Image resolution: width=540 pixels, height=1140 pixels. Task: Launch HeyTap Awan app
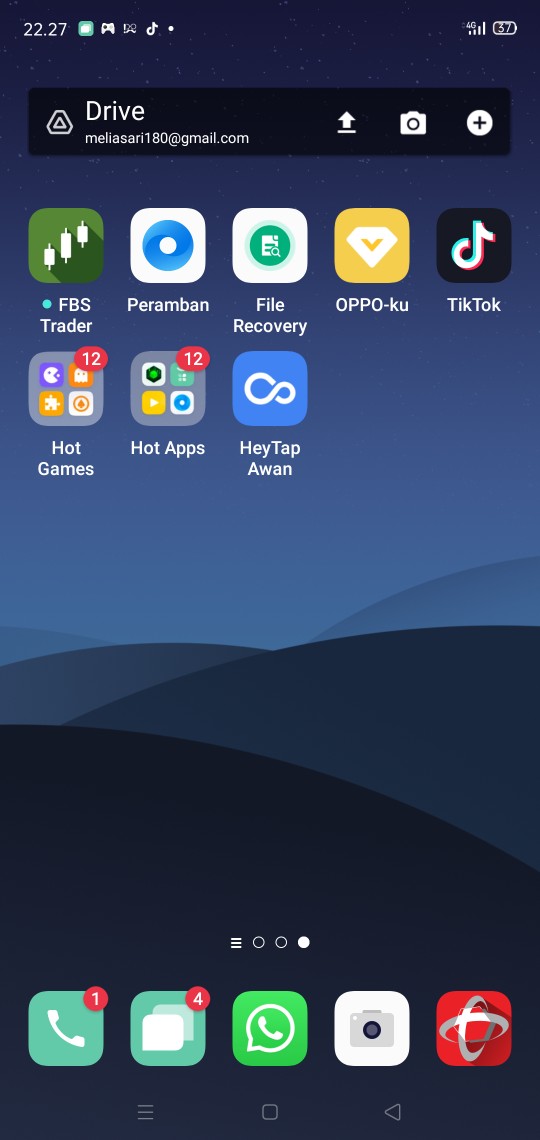[x=270, y=388]
